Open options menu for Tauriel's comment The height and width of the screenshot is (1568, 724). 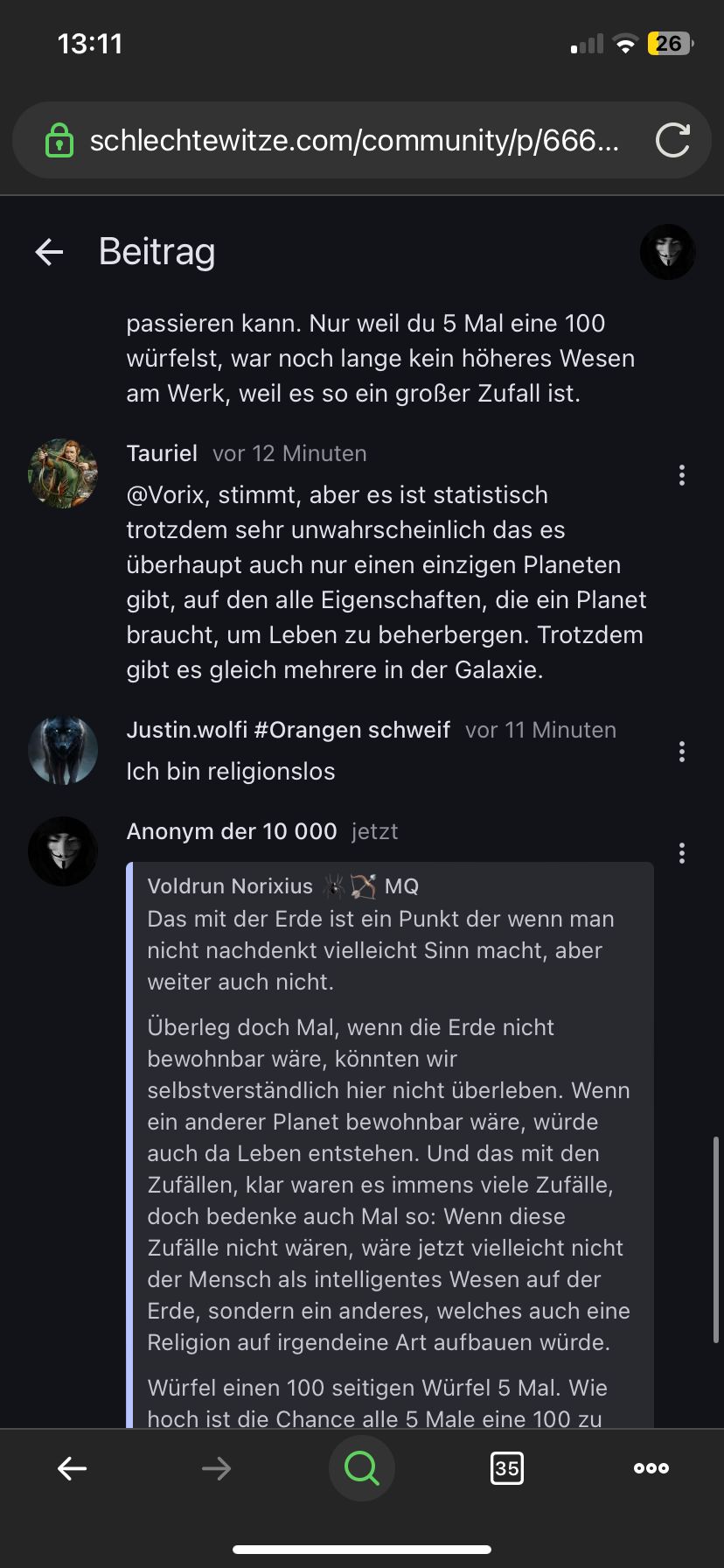(x=681, y=476)
